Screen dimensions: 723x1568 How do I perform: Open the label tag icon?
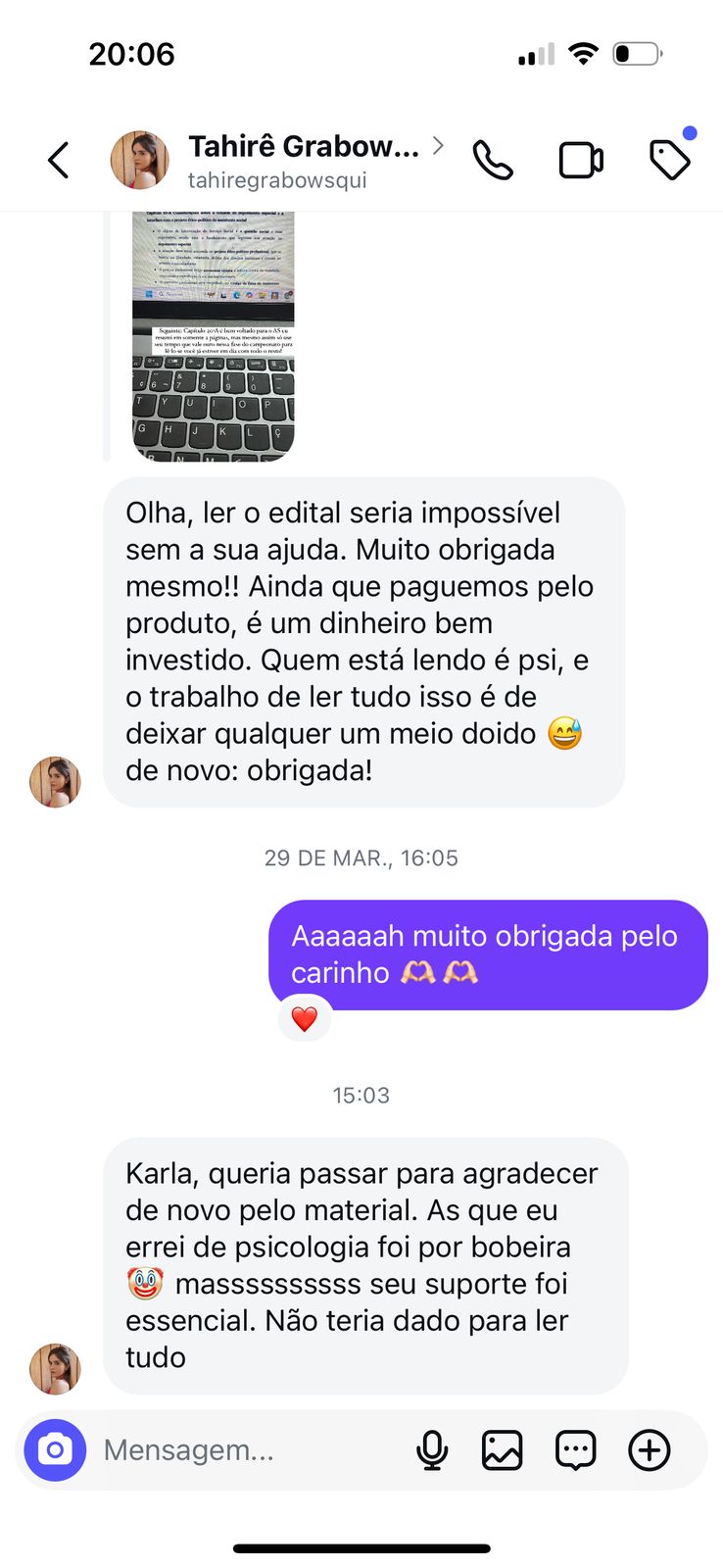(670, 160)
